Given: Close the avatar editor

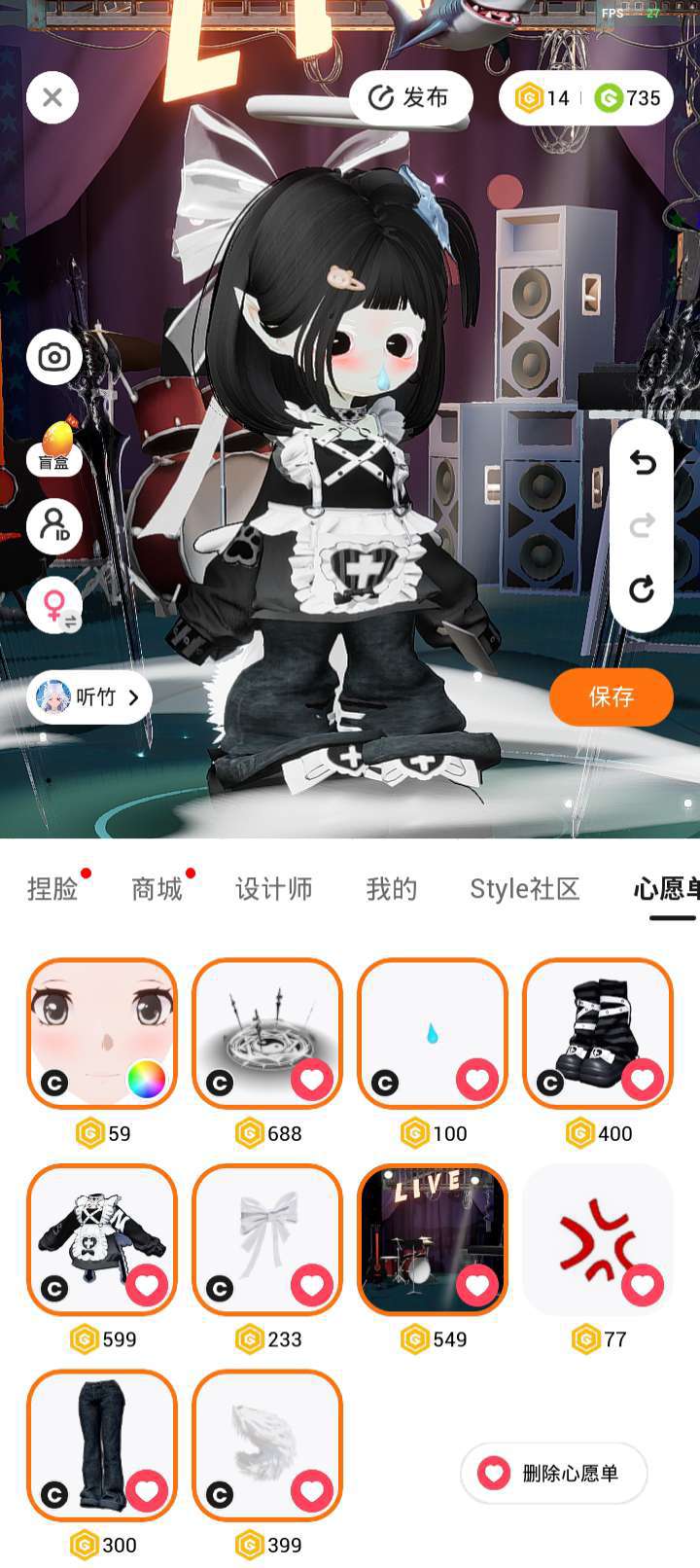Looking at the screenshot, I should pyautogui.click(x=52, y=97).
